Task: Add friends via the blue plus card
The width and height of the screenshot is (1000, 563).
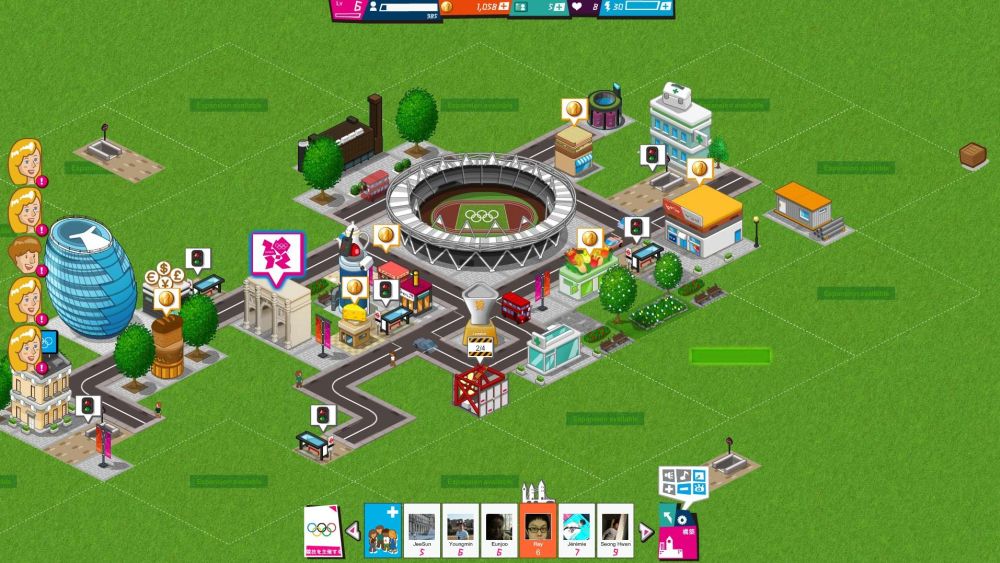Action: tap(383, 531)
